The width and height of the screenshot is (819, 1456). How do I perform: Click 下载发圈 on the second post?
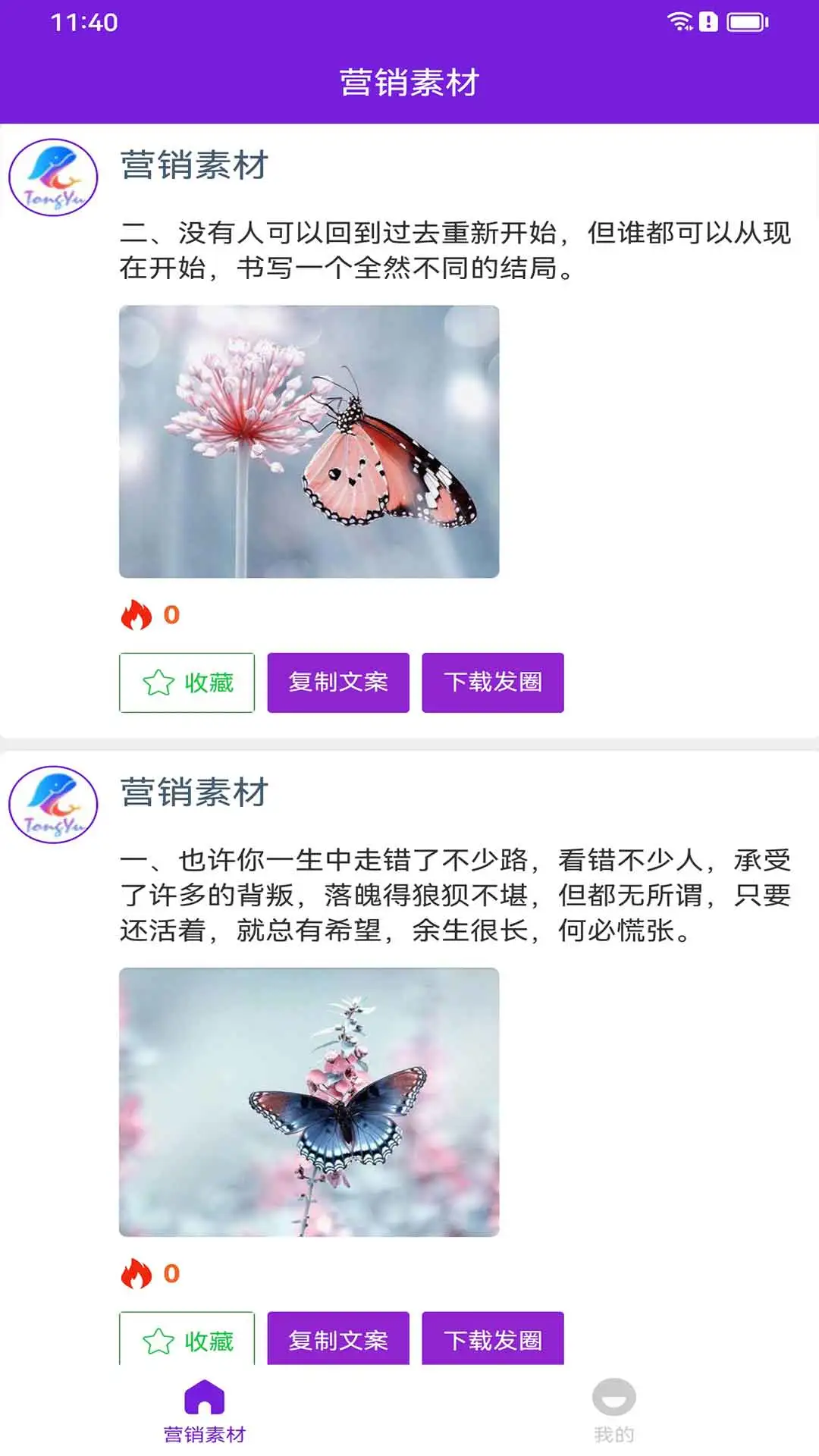[493, 1338]
